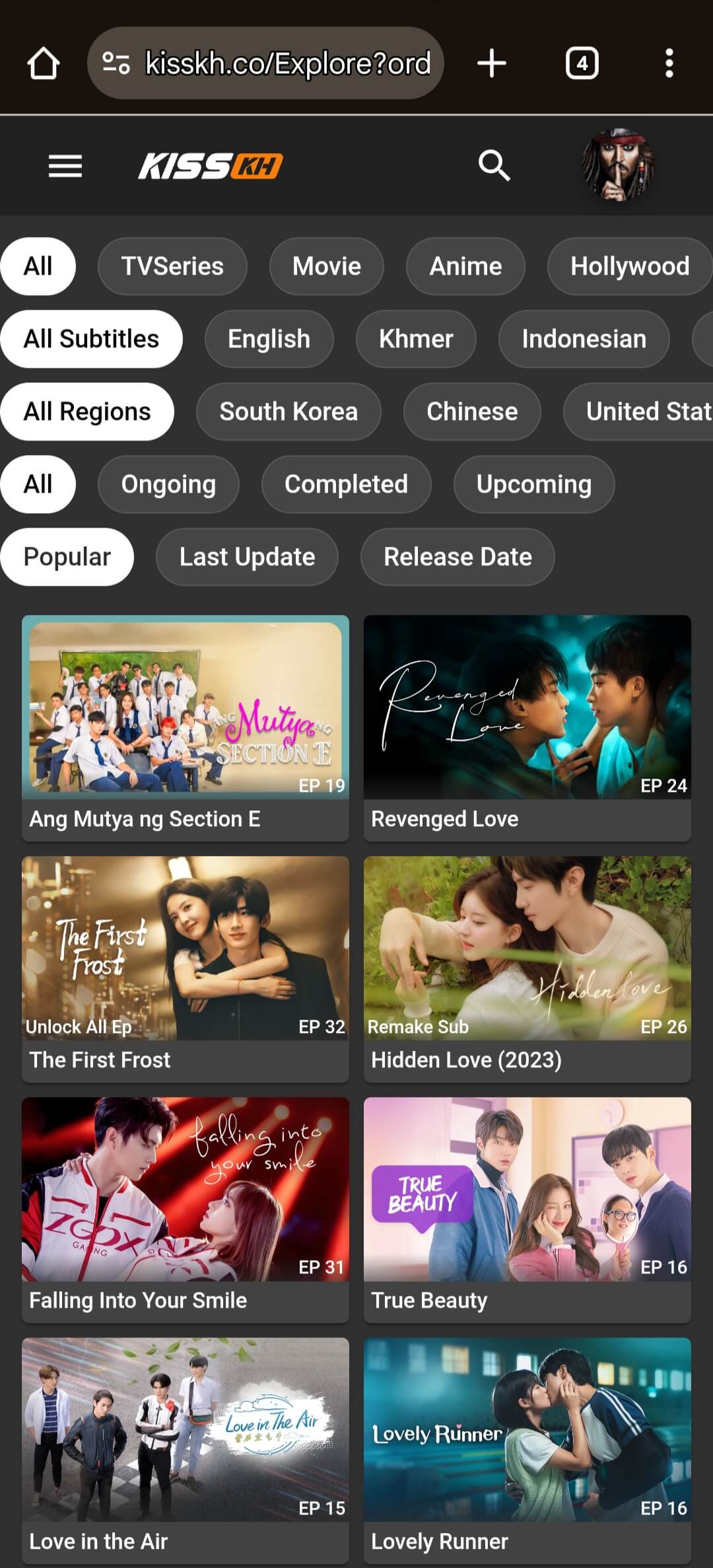Open Ang Mutya ng Section E

[x=186, y=727]
